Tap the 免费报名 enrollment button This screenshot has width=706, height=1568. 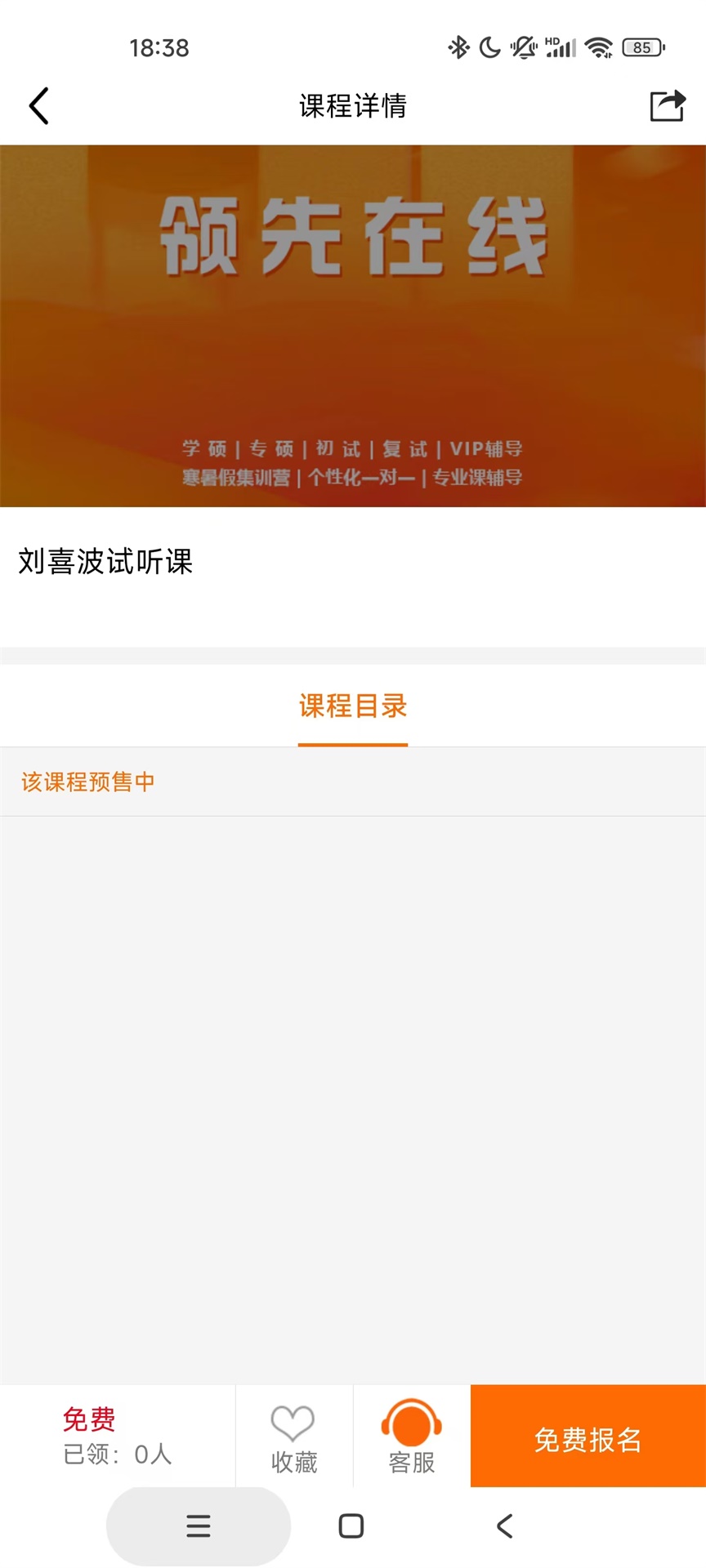pos(587,1437)
